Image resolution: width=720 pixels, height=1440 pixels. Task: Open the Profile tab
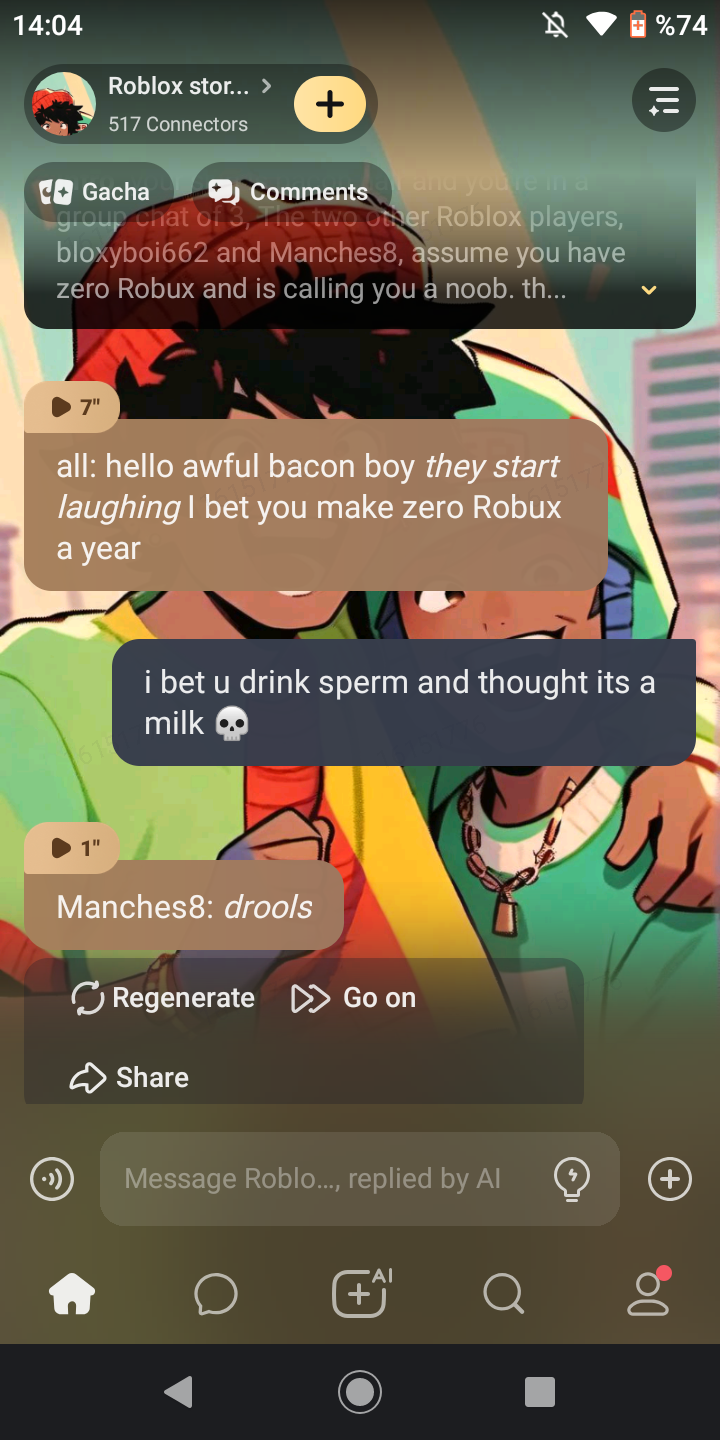(x=648, y=1294)
